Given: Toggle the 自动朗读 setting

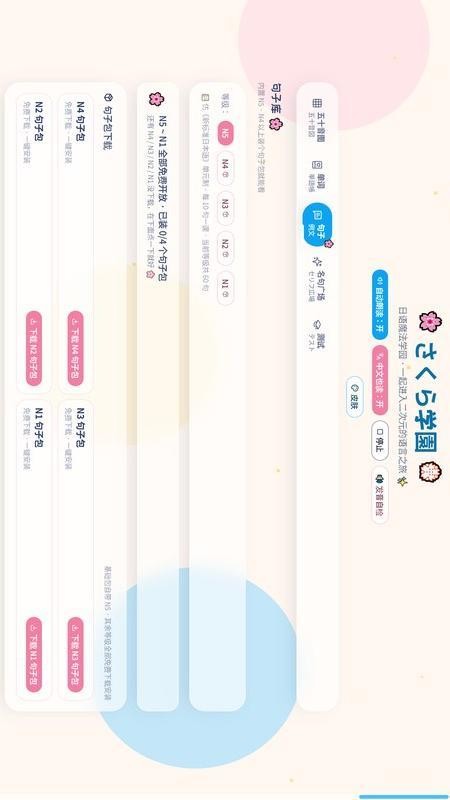Looking at the screenshot, I should pos(380,305).
